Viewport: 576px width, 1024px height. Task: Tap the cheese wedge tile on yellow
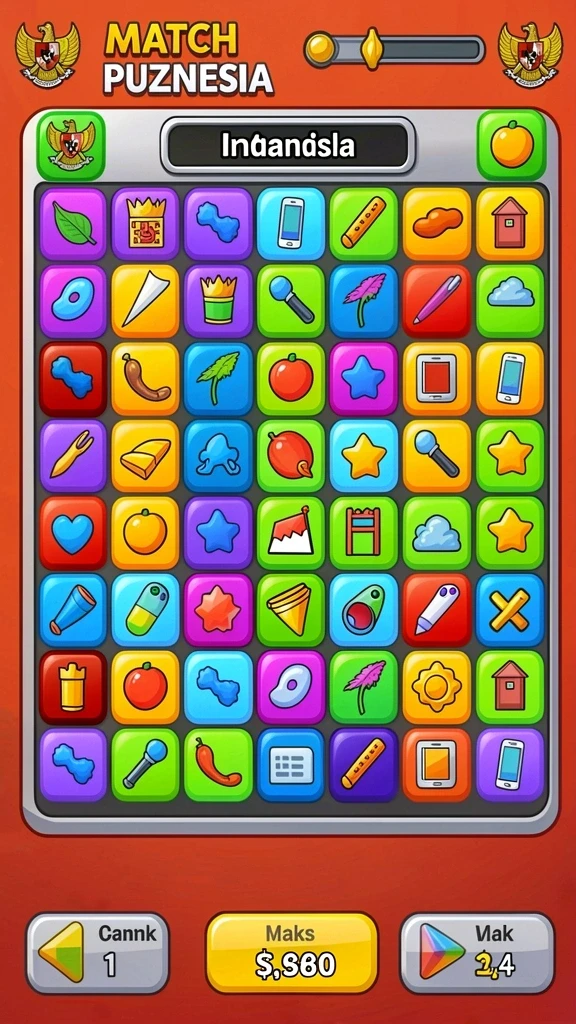tap(145, 456)
